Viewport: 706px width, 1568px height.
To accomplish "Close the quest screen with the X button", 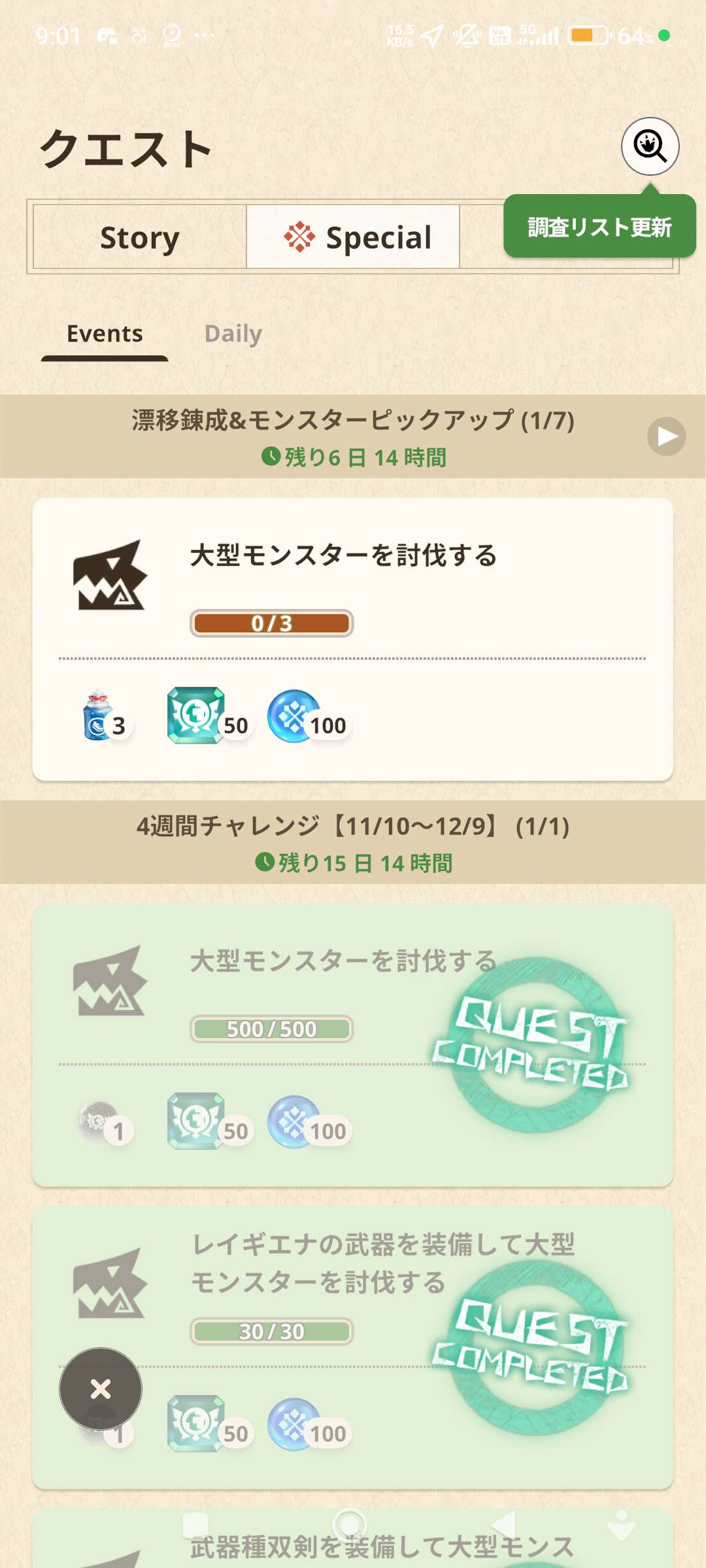I will pos(101,1389).
